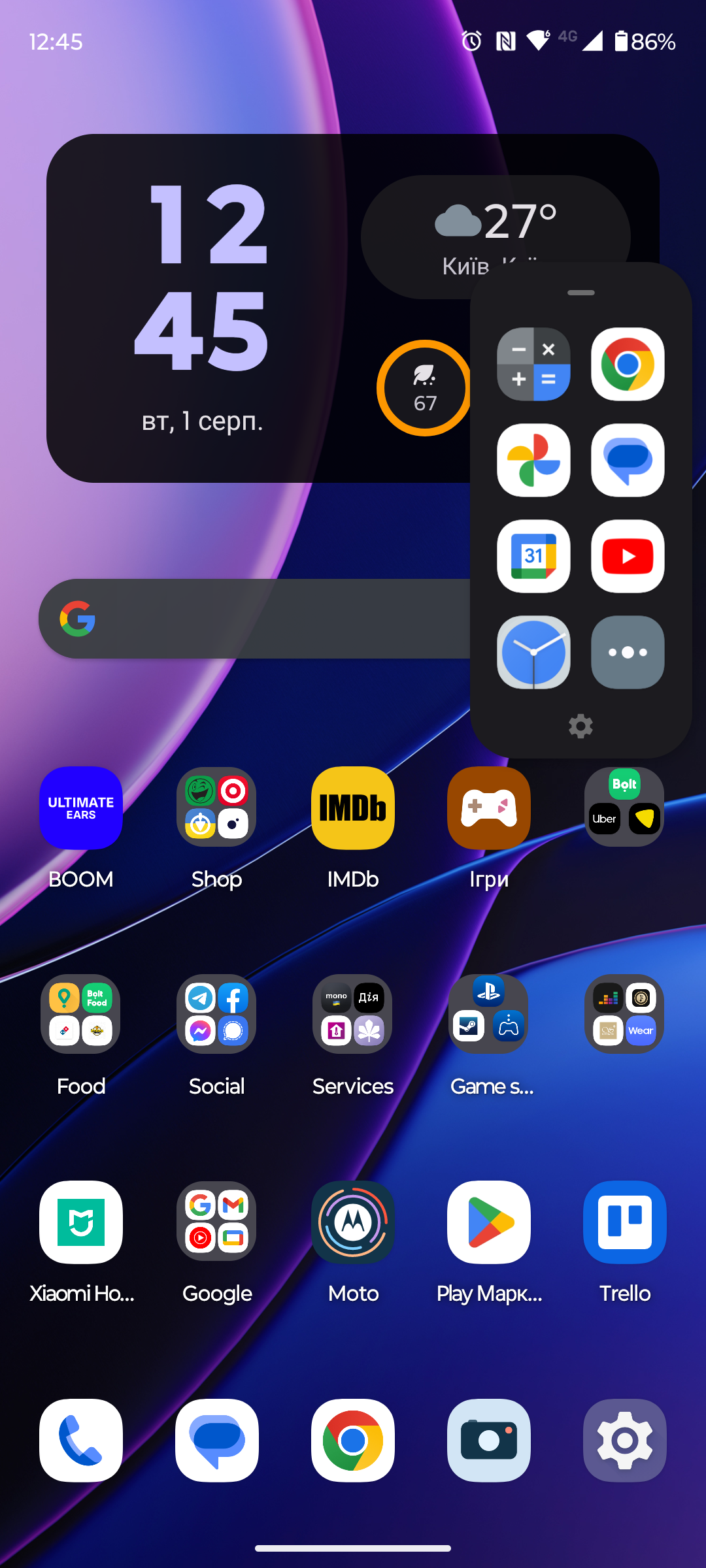Open Google Calendar in the sidebar
This screenshot has width=706, height=1568.
533,556
